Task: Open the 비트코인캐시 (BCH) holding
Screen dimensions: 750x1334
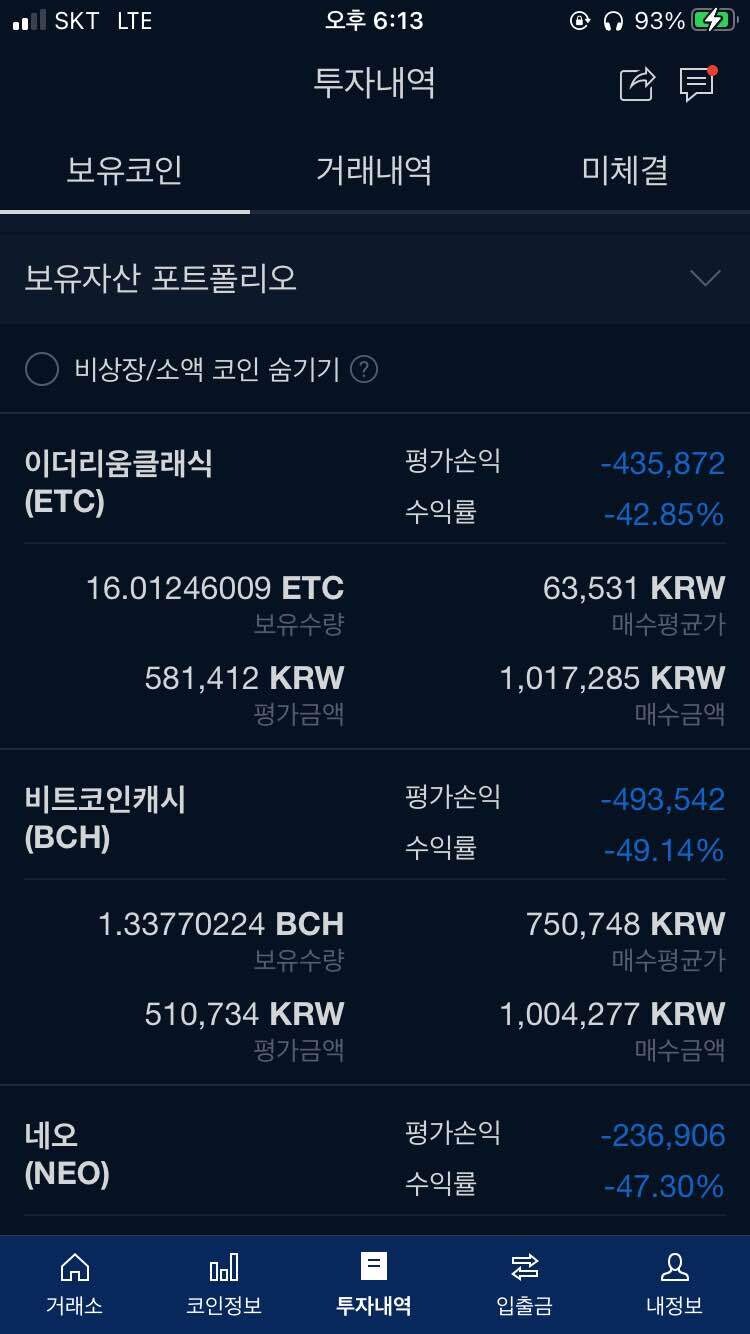Action: tap(105, 818)
